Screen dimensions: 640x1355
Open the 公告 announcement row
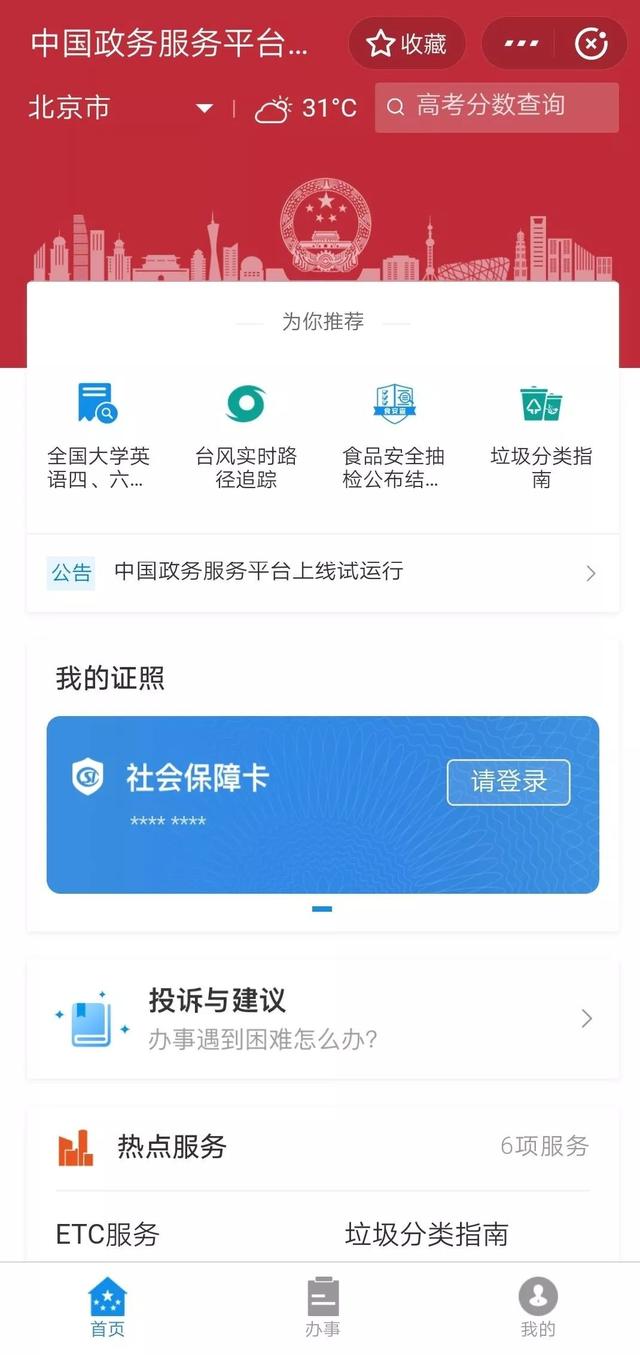tap(322, 572)
